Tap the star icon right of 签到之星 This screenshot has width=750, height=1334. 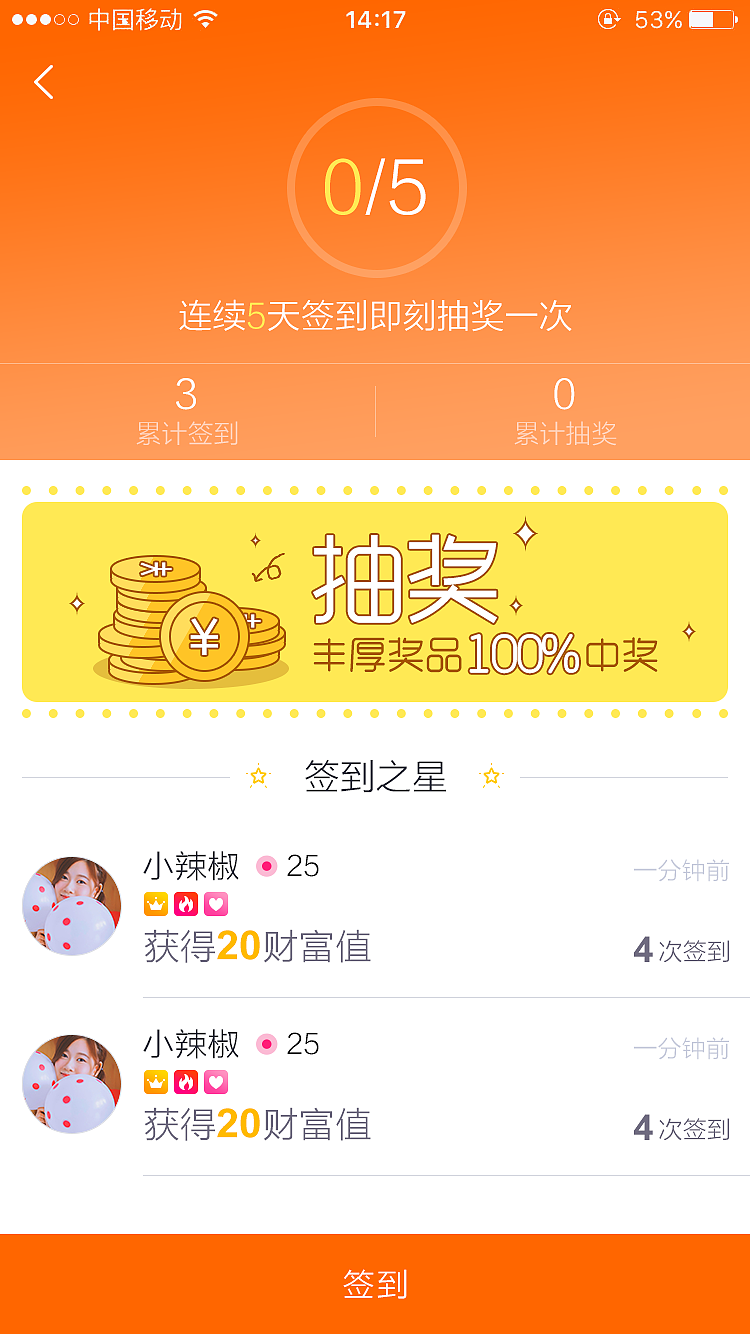coord(492,775)
